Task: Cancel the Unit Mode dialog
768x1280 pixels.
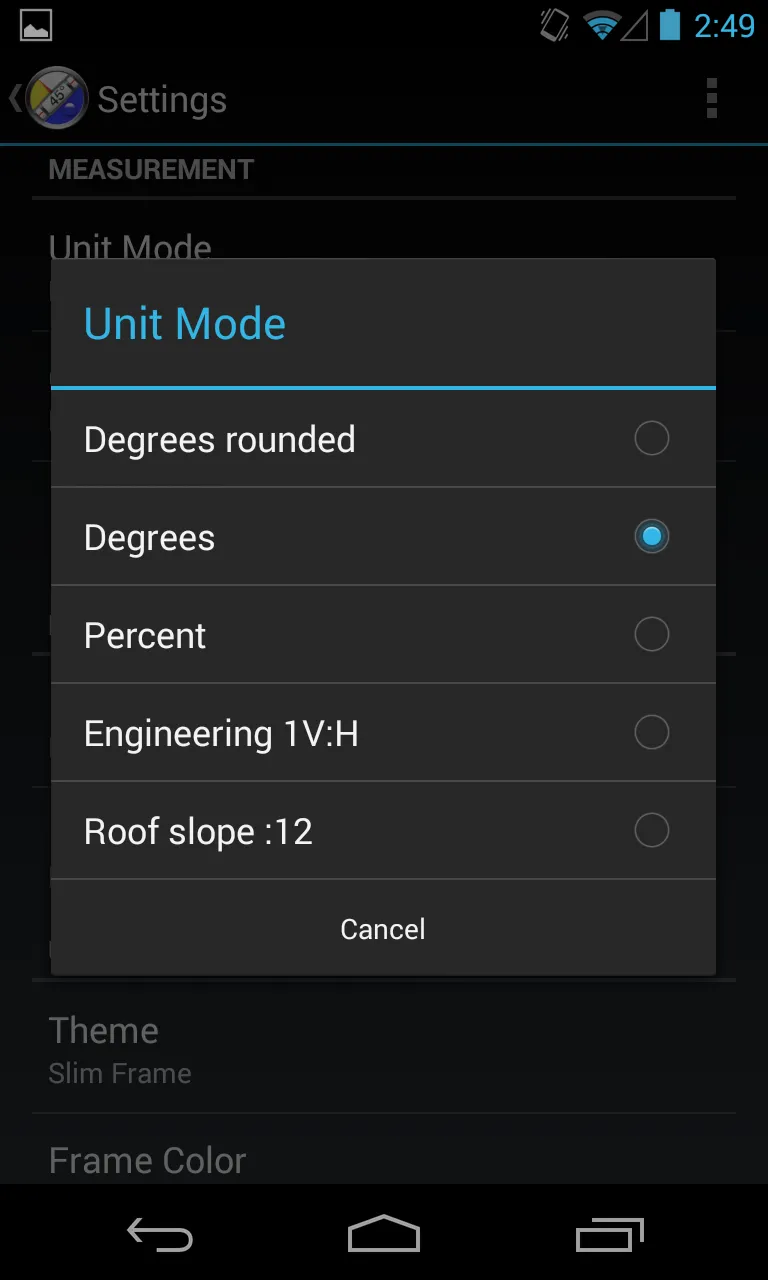Action: pyautogui.click(x=383, y=929)
